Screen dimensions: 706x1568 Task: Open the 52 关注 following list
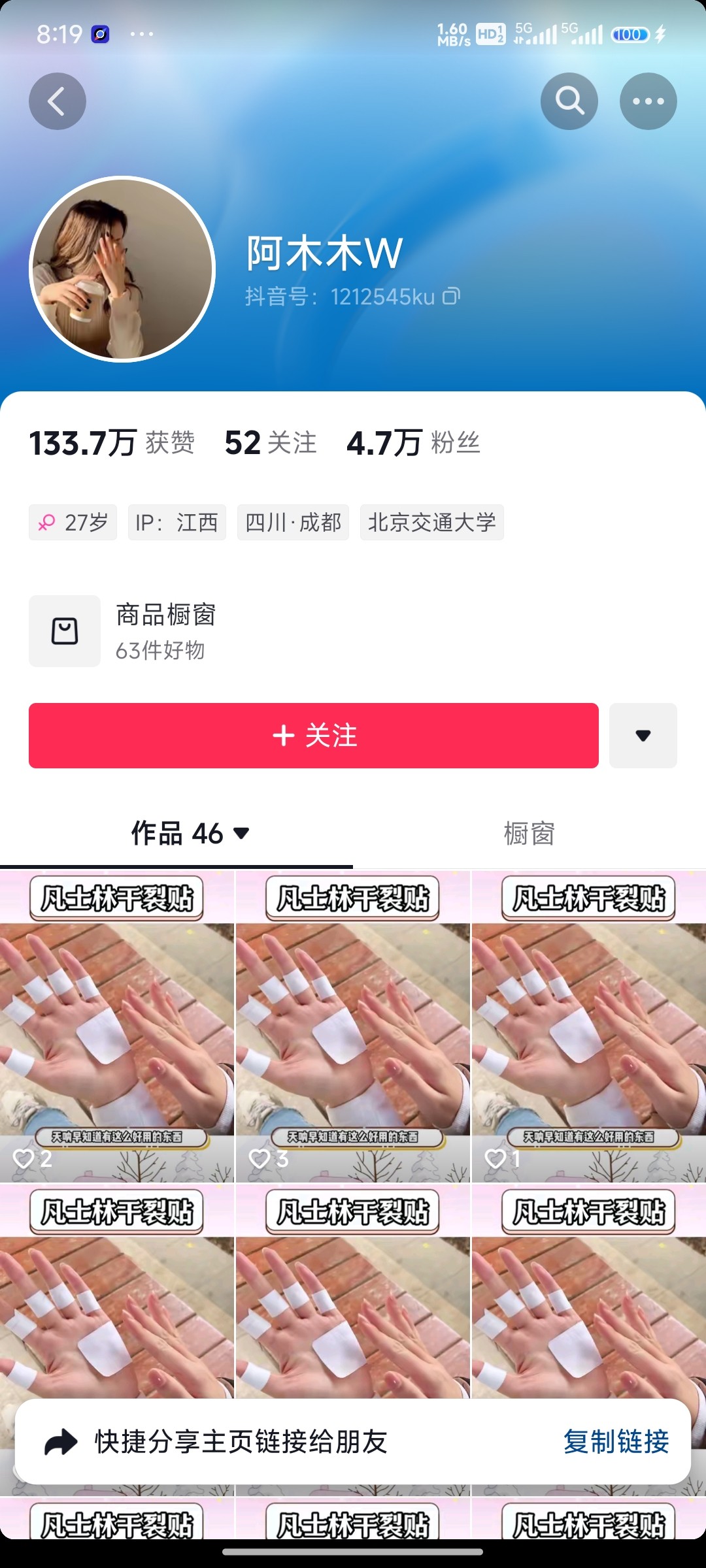click(271, 443)
